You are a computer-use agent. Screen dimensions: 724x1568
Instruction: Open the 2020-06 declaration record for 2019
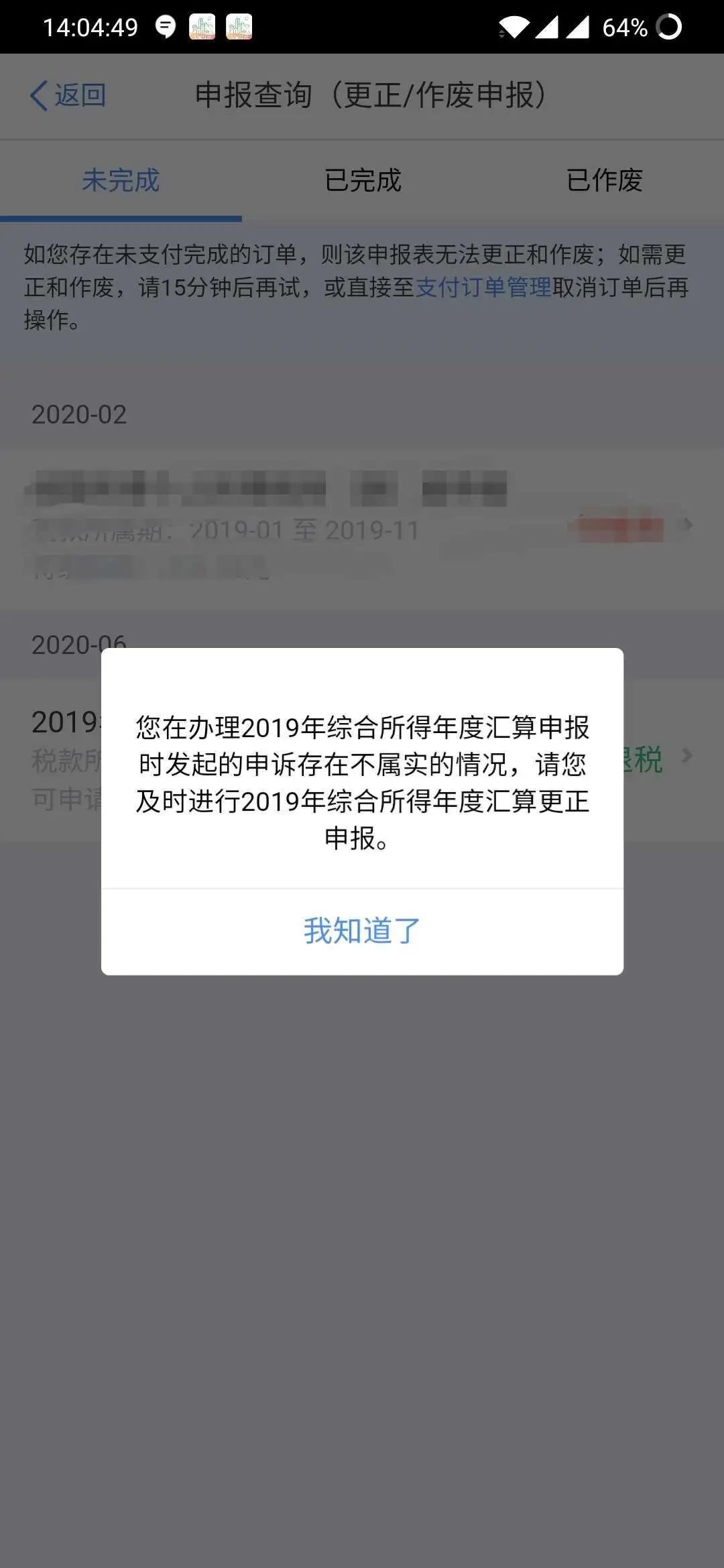664,758
